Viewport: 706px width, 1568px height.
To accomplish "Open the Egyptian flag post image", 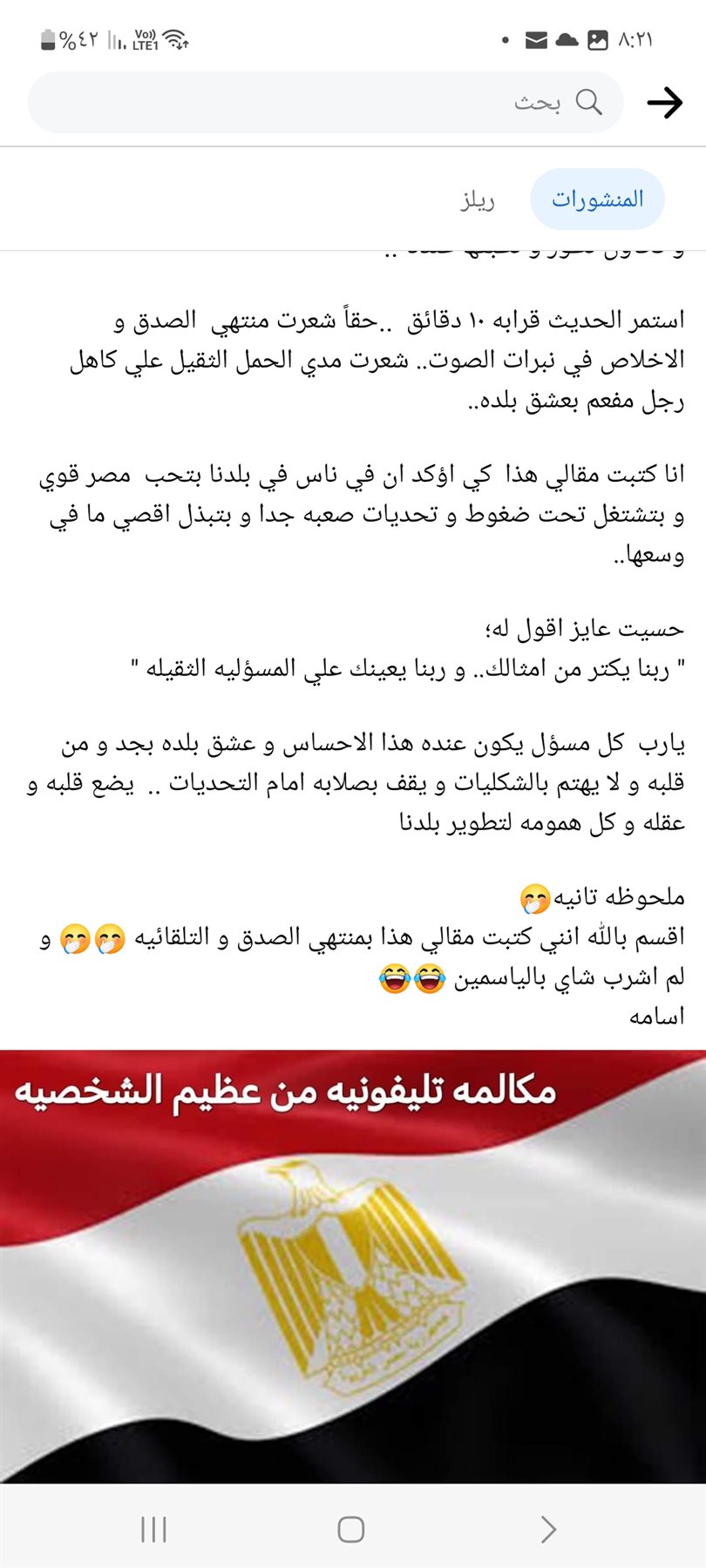I will point(353,1267).
